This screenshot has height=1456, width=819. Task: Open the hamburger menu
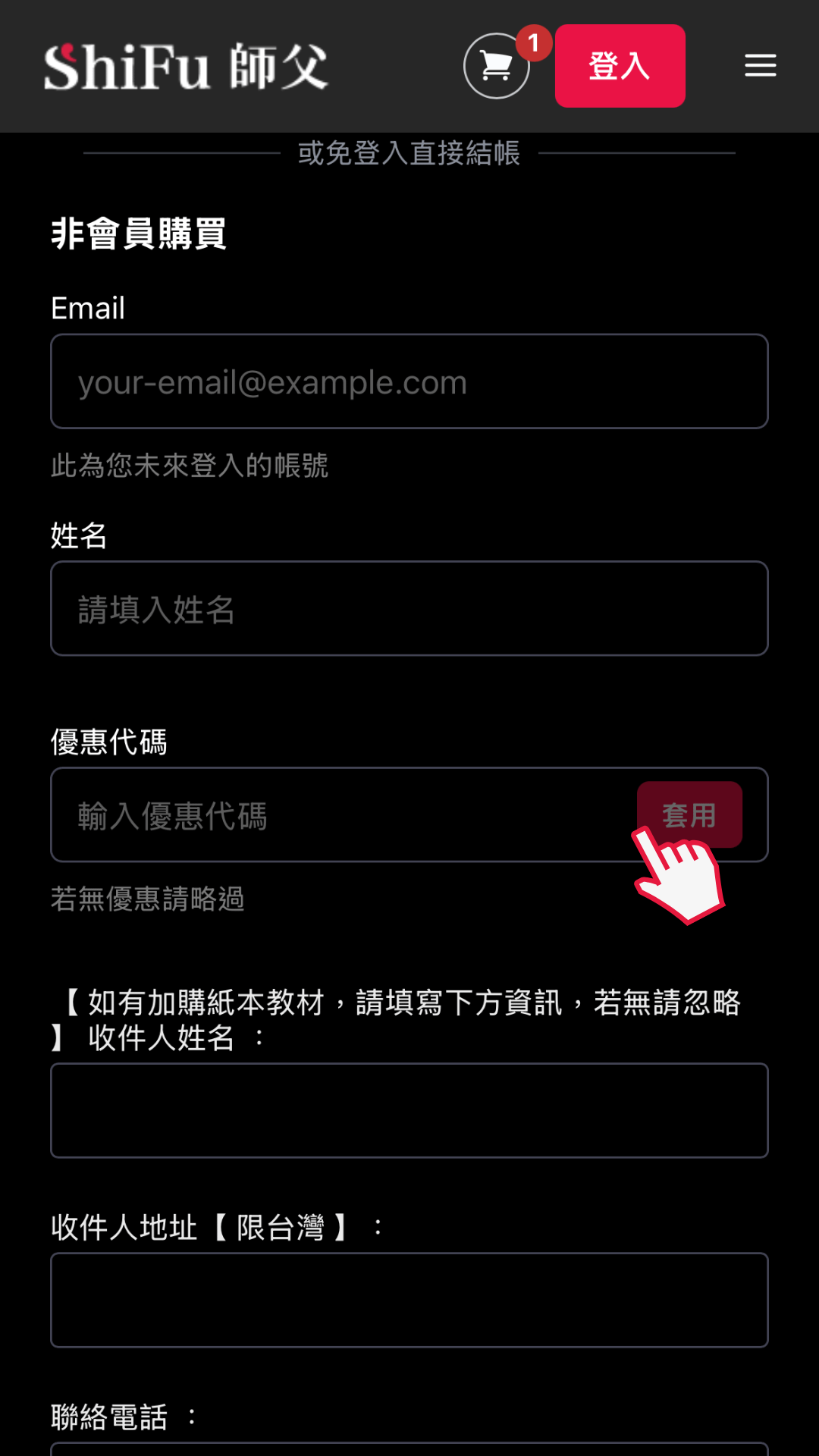[x=760, y=66]
